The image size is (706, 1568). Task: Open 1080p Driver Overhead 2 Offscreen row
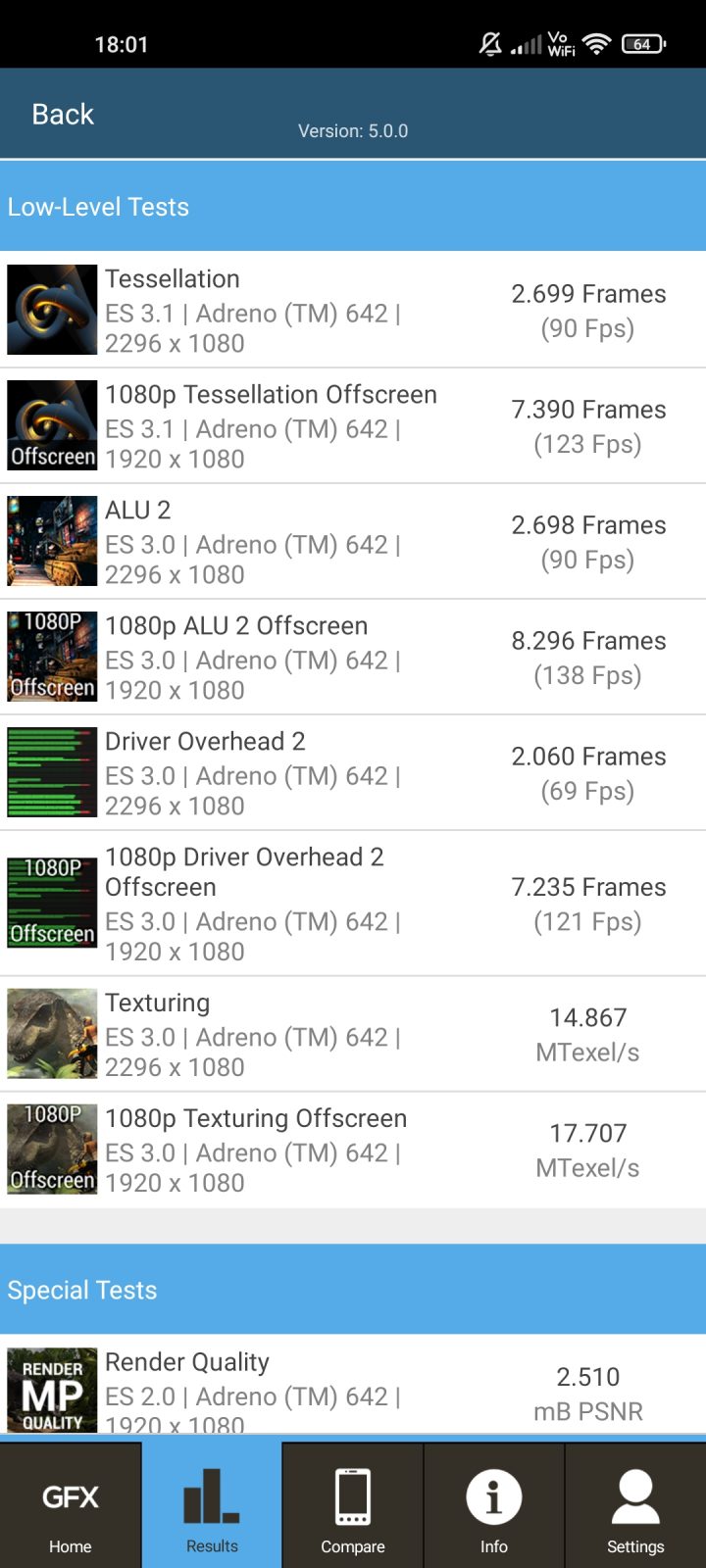[x=353, y=903]
